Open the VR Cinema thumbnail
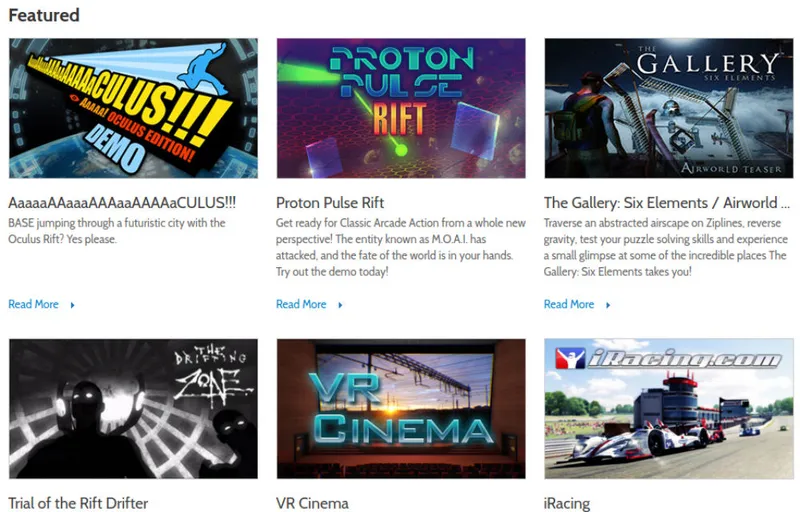This screenshot has height=512, width=800. point(401,408)
